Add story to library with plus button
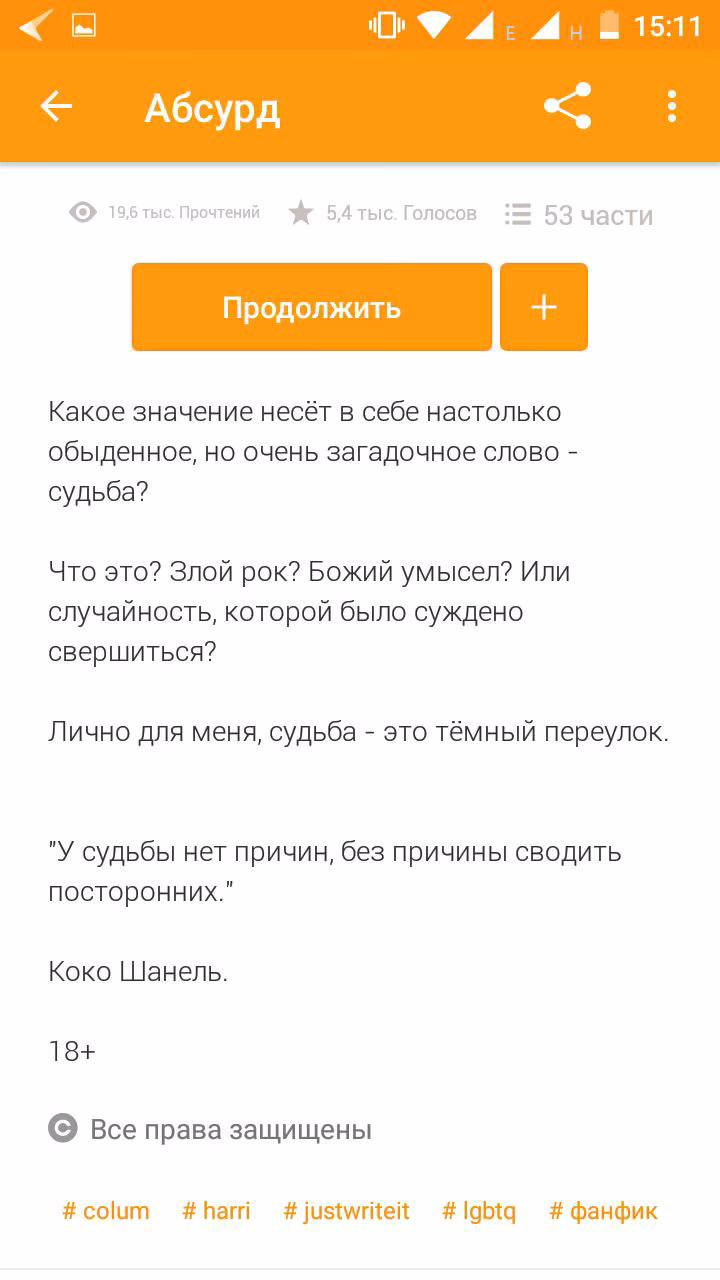 [x=544, y=307]
